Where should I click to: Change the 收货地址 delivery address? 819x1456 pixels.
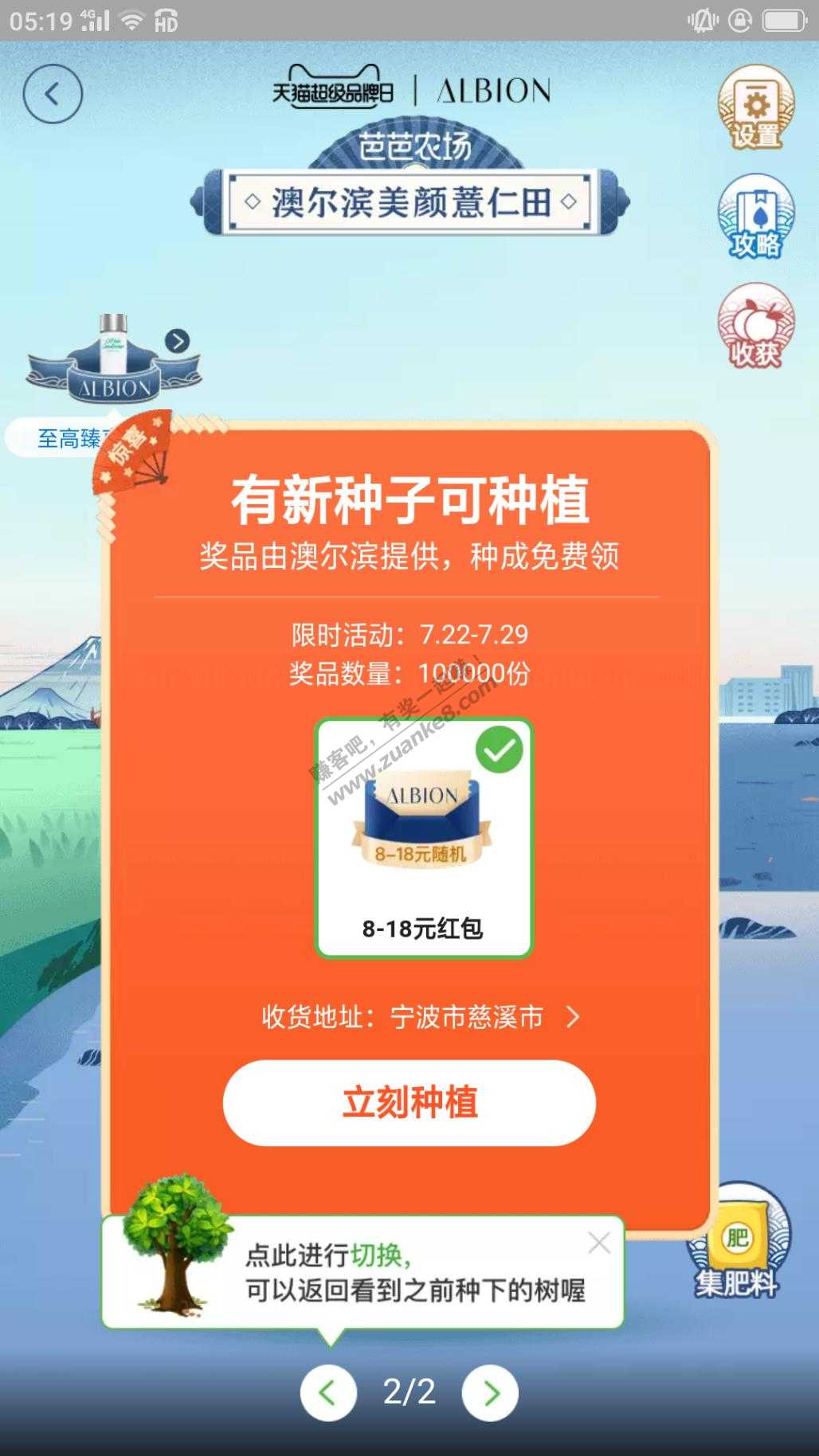coord(421,1017)
